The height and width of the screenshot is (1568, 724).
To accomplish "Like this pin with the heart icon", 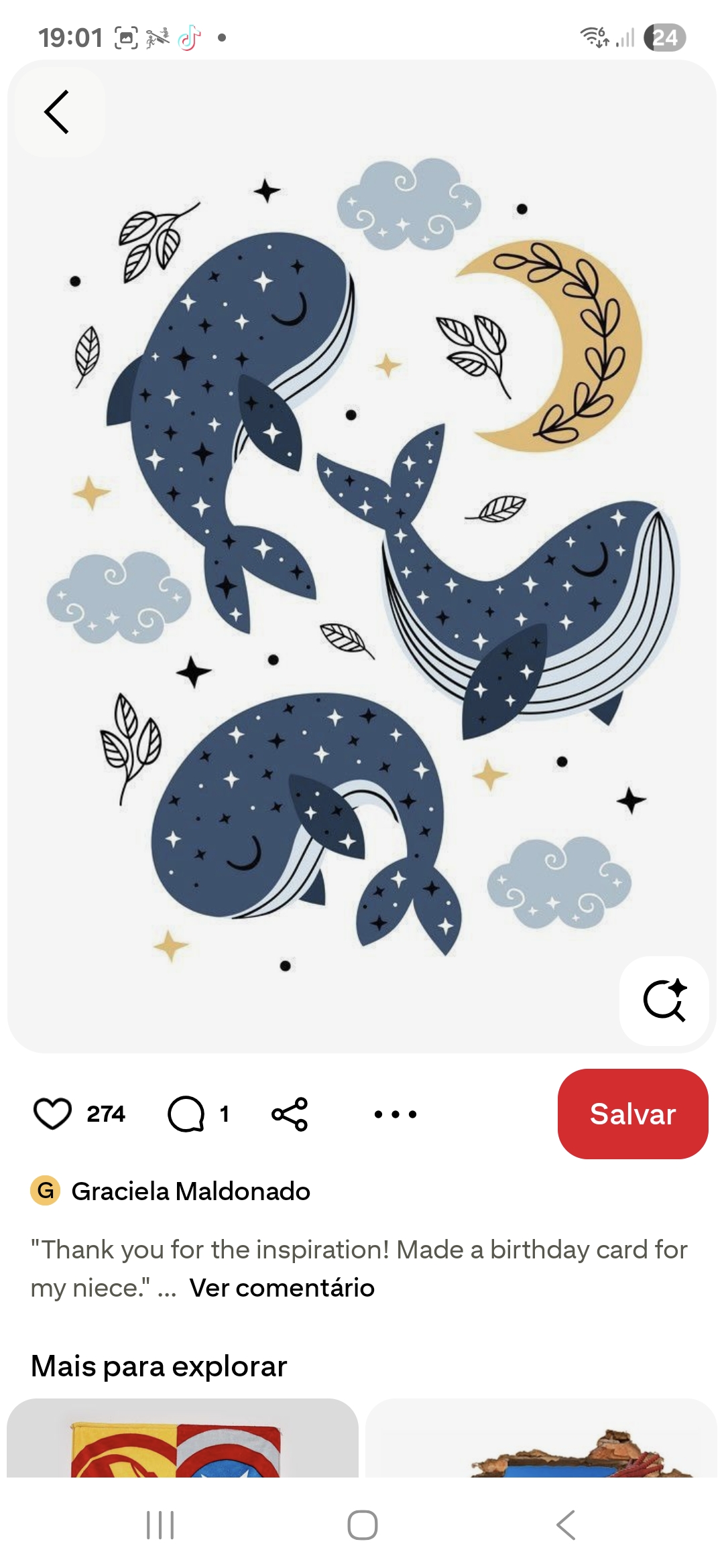I will click(52, 1114).
